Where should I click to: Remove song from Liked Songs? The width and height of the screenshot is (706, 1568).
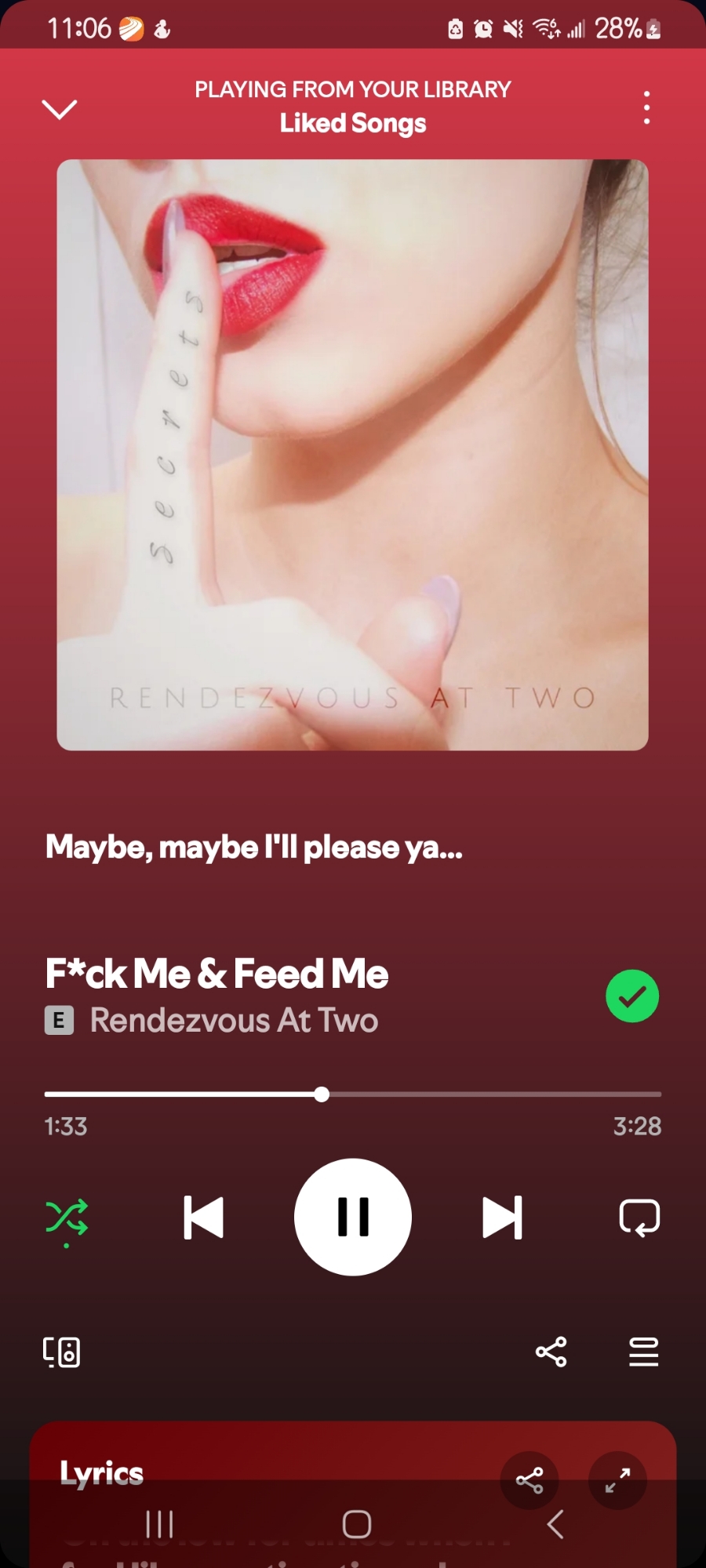(x=632, y=996)
